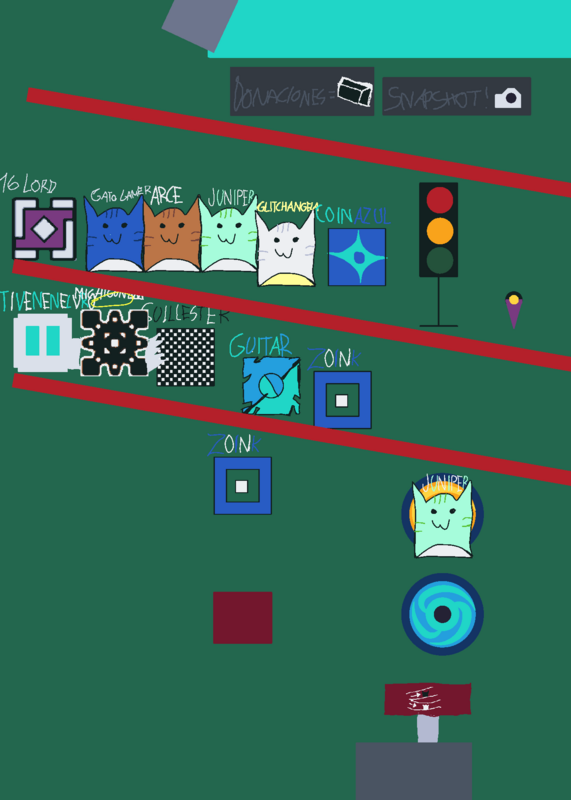Choose the blue Gato Gamer cat

pos(115,234)
